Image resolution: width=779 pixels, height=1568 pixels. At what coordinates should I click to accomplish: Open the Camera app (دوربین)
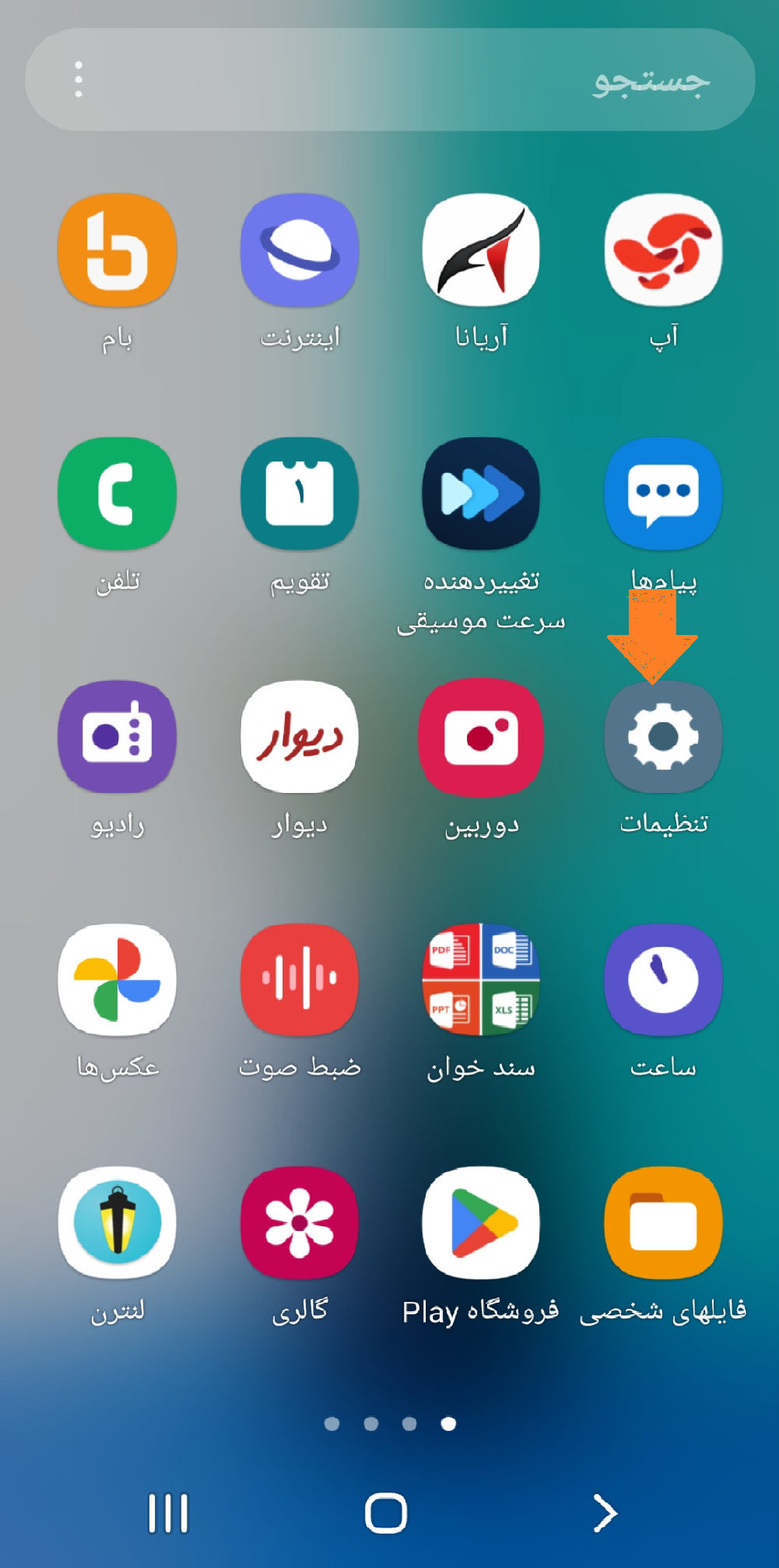[481, 737]
